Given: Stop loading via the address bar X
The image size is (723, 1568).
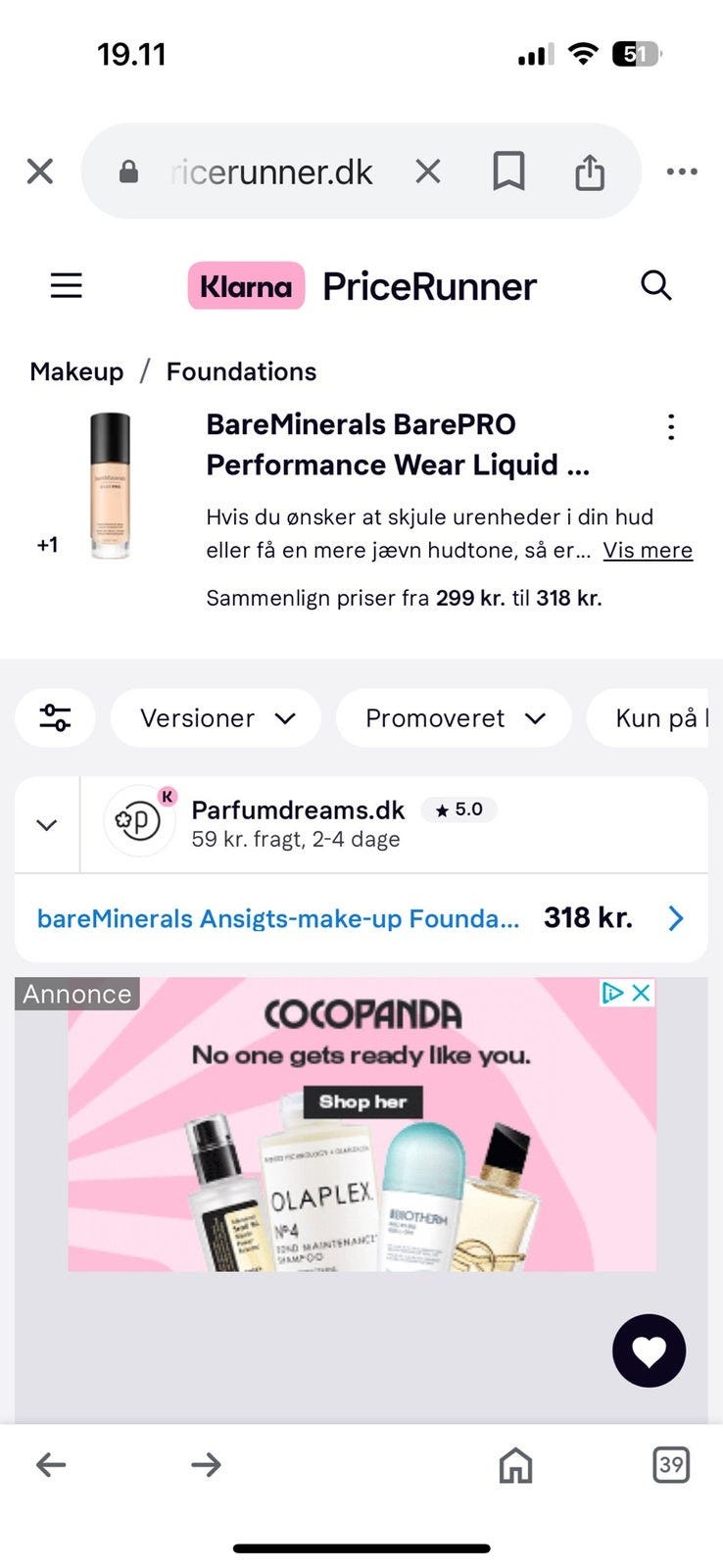Looking at the screenshot, I should [x=427, y=171].
